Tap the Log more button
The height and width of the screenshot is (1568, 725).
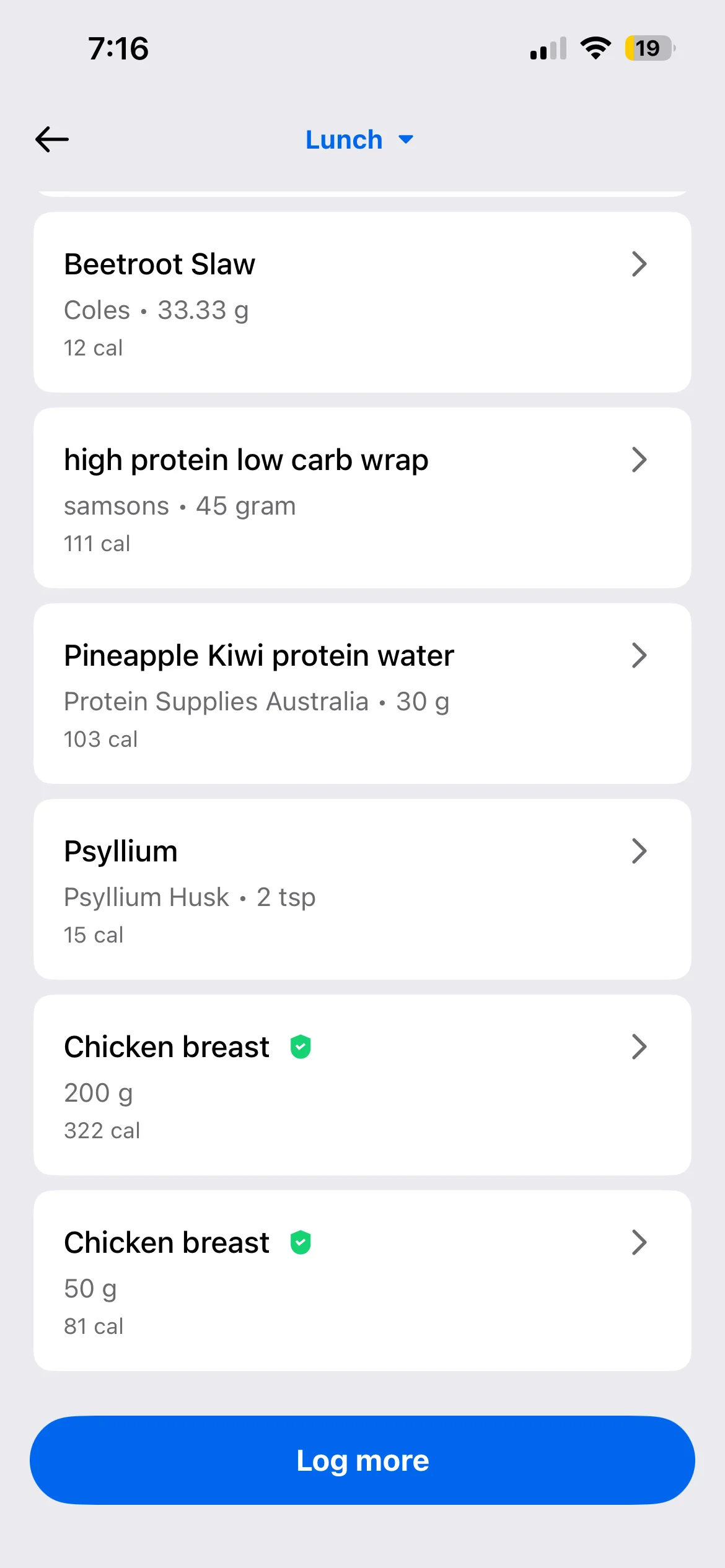tap(362, 1460)
